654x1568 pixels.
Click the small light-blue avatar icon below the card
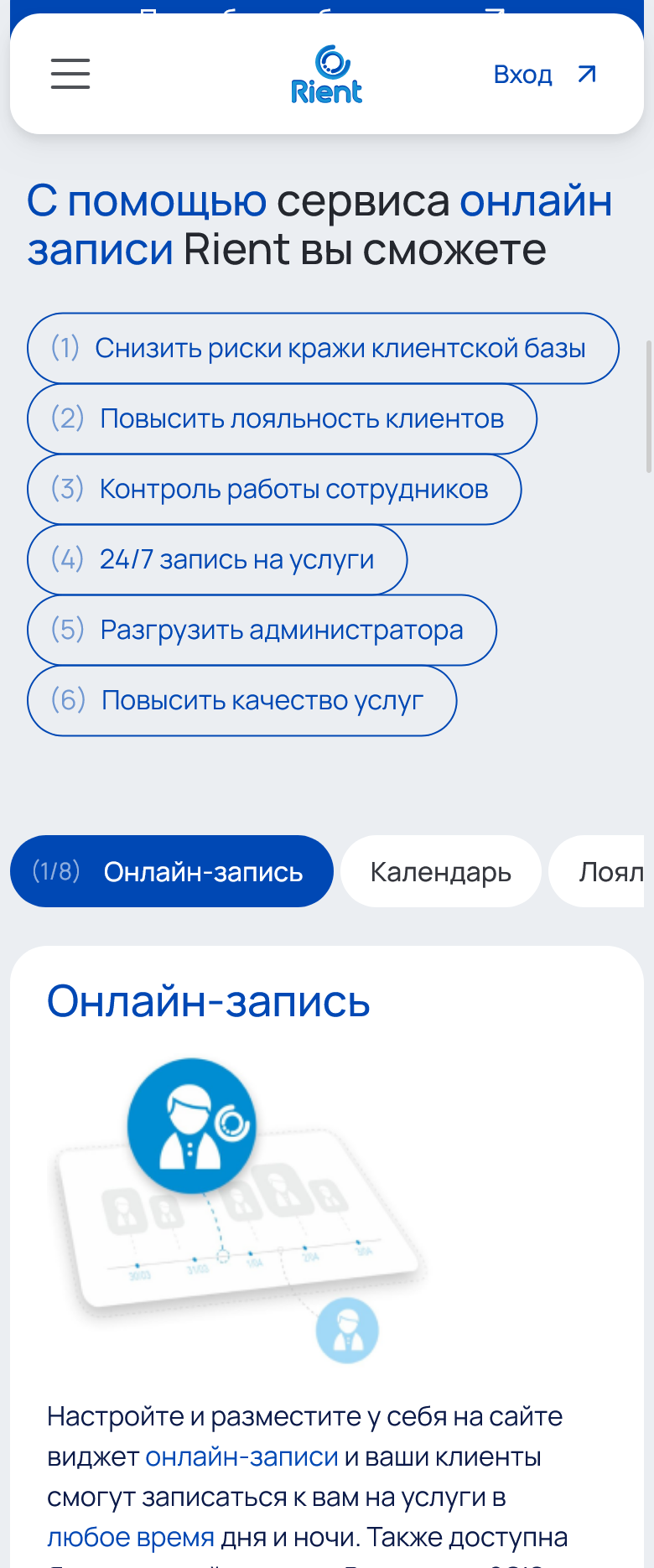pyautogui.click(x=346, y=1330)
